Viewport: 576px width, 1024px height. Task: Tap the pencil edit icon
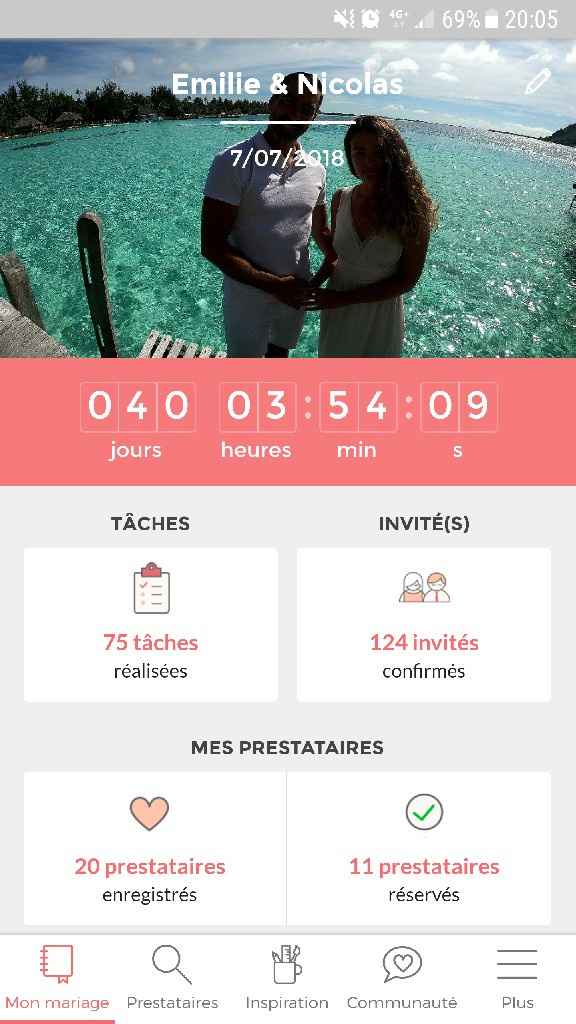point(537,82)
